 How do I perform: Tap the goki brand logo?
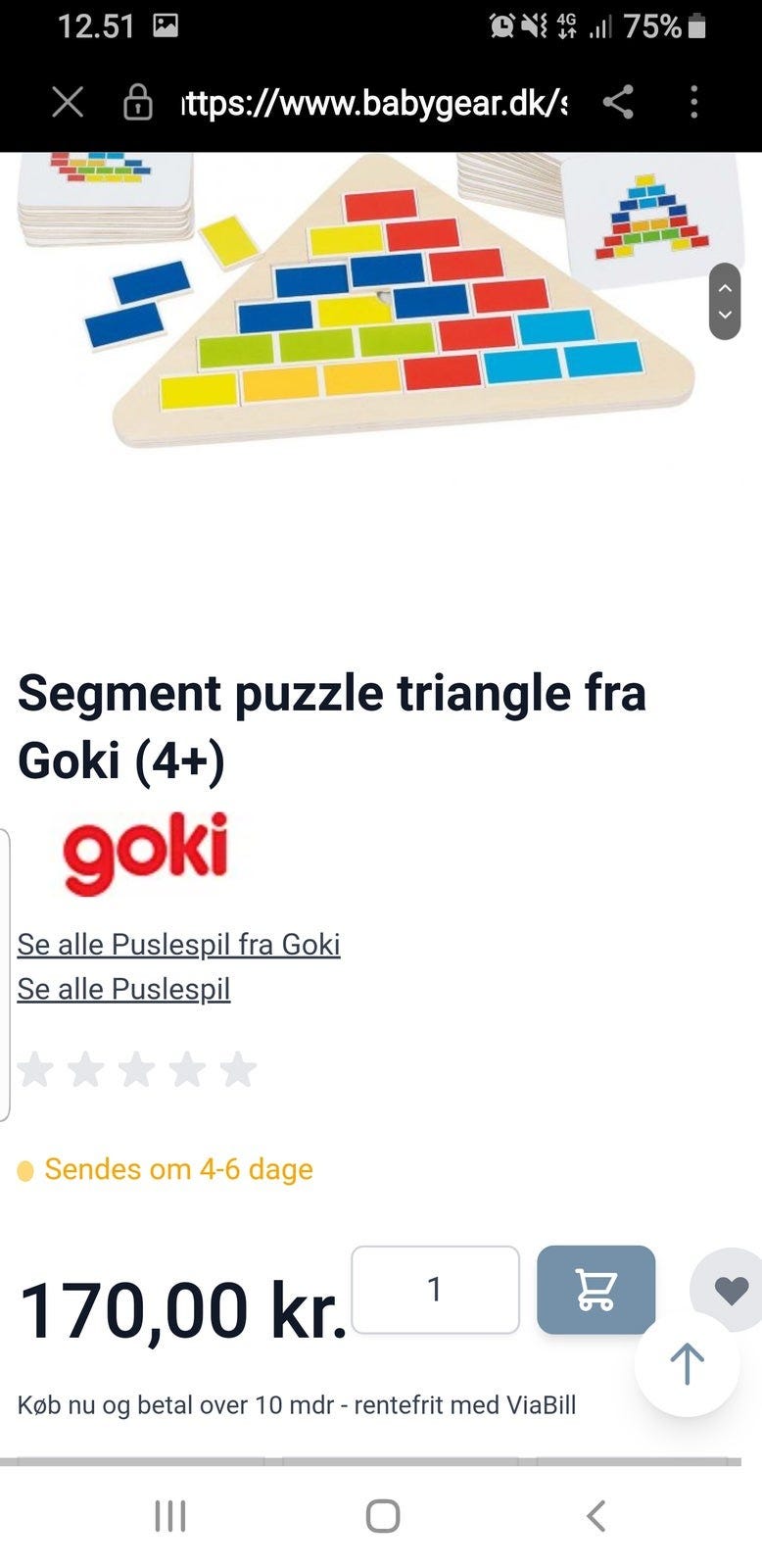[147, 852]
